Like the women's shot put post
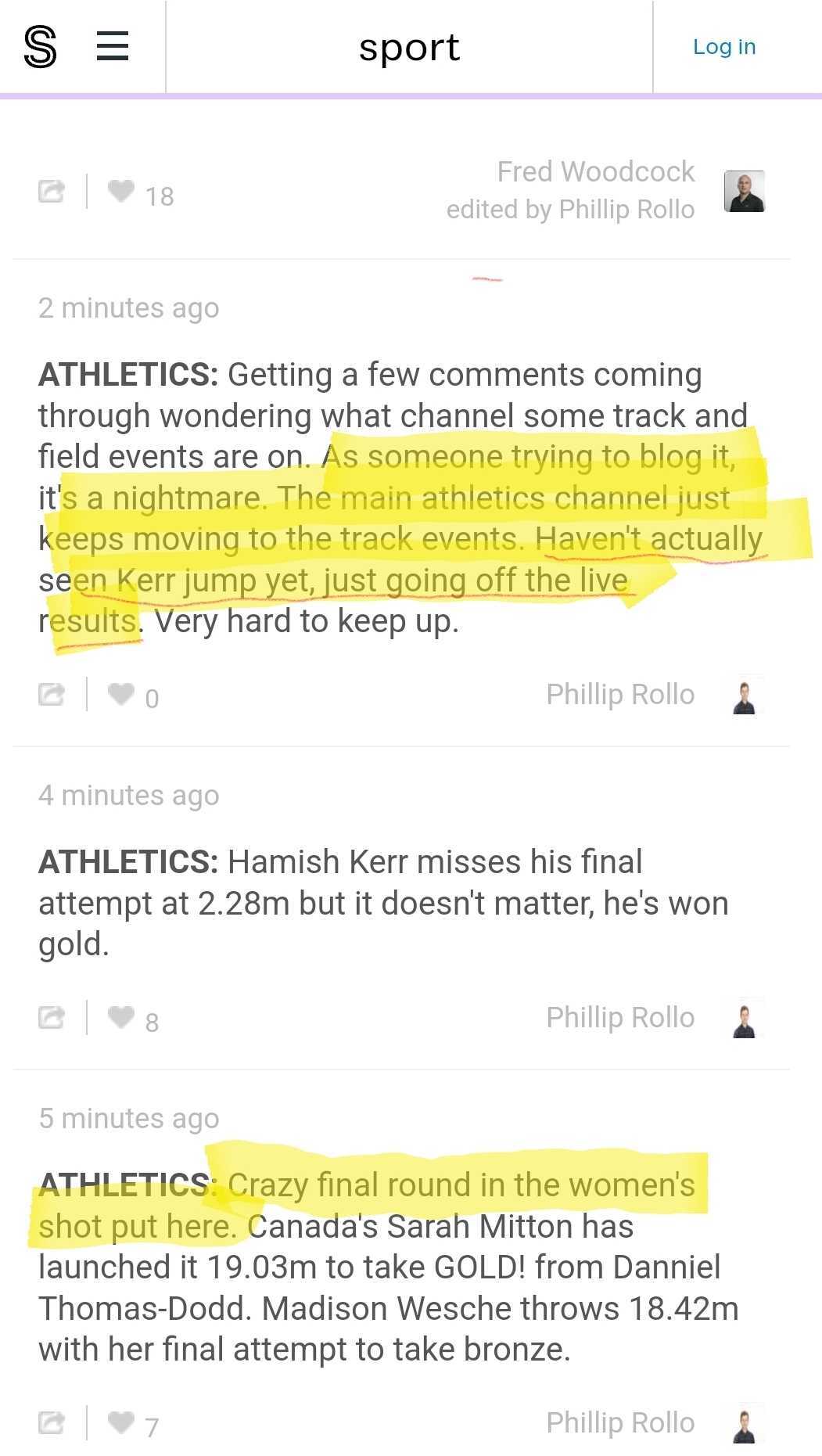This screenshot has width=822, height=1456. (120, 1422)
